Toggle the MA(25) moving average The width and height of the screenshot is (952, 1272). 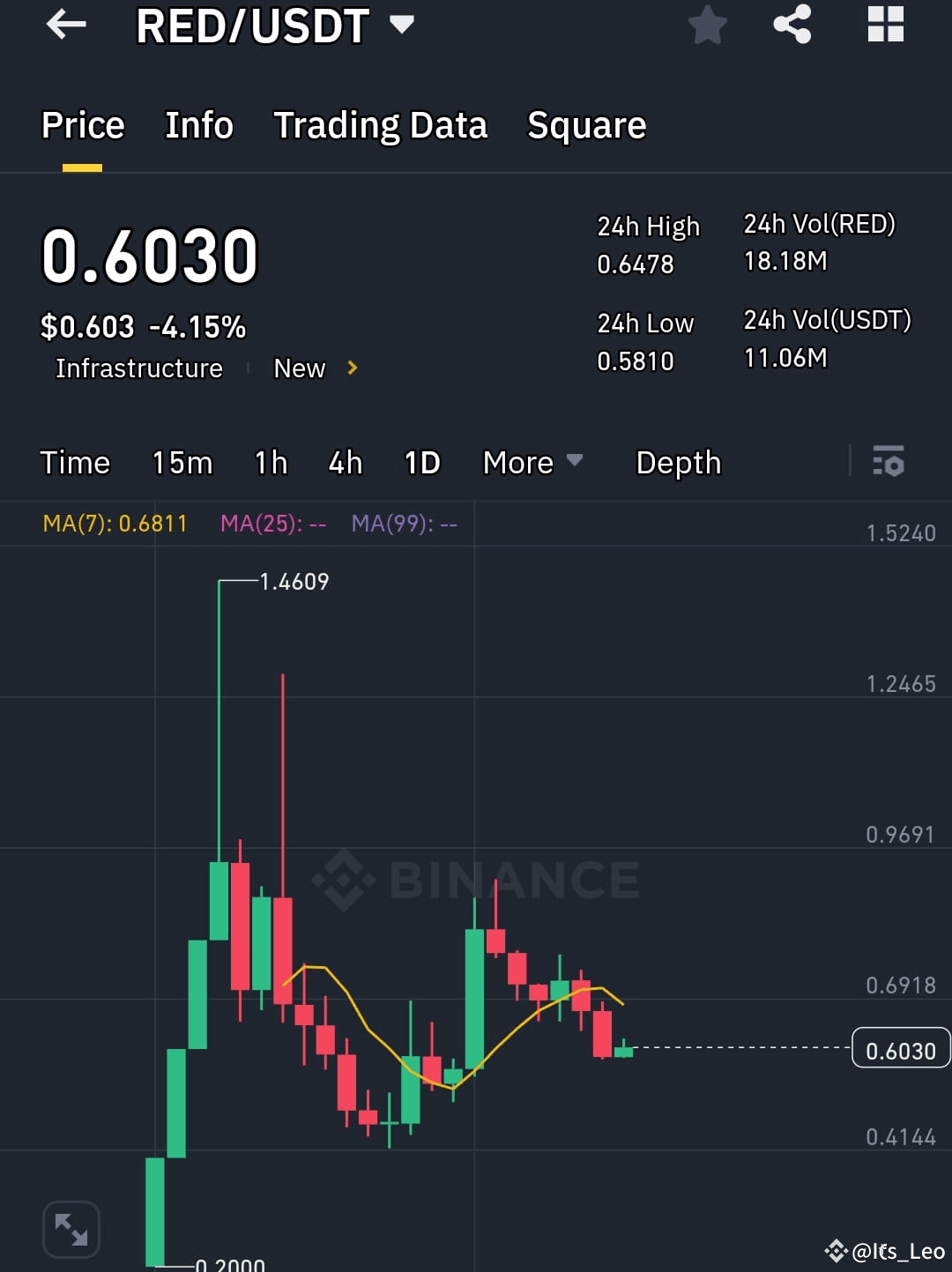point(273,523)
